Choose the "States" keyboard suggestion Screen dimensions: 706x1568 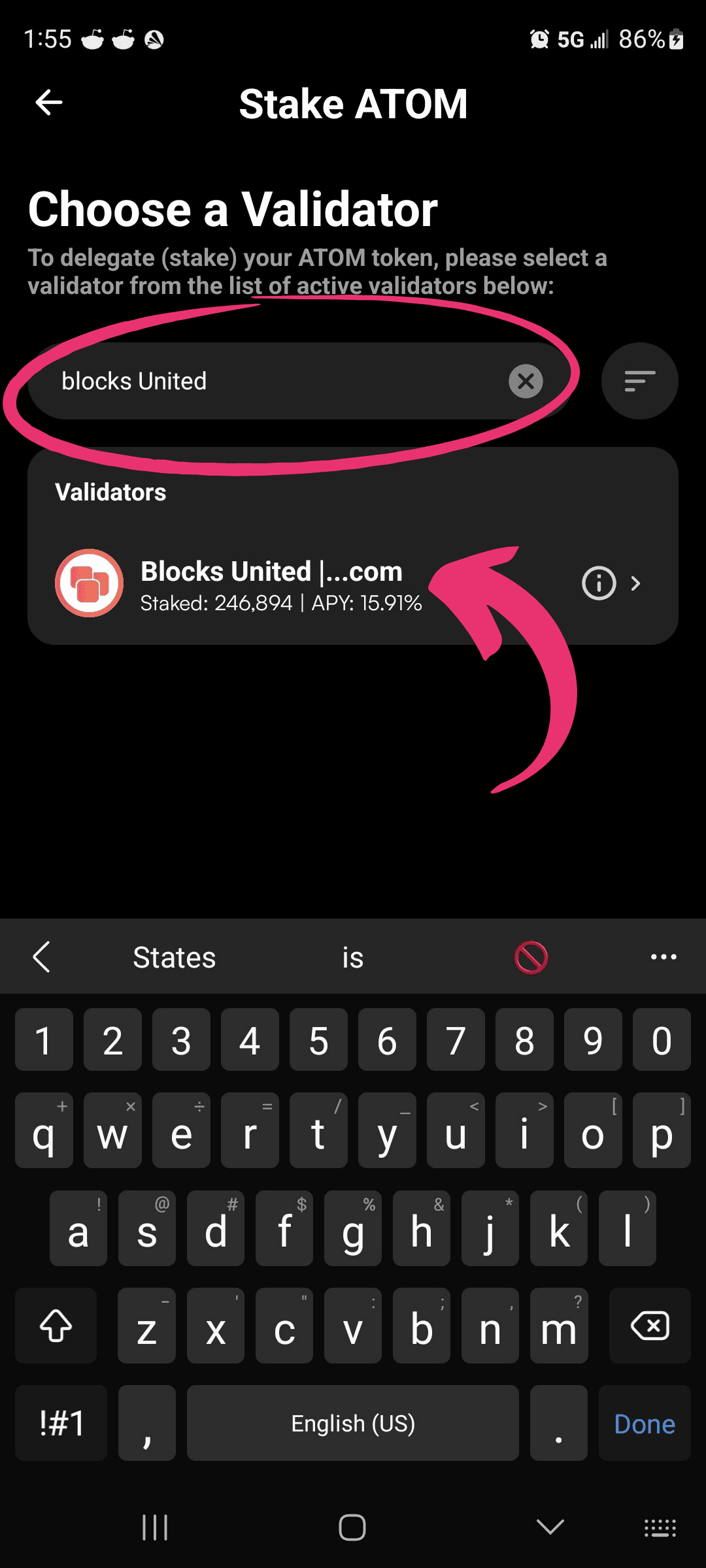coord(175,958)
